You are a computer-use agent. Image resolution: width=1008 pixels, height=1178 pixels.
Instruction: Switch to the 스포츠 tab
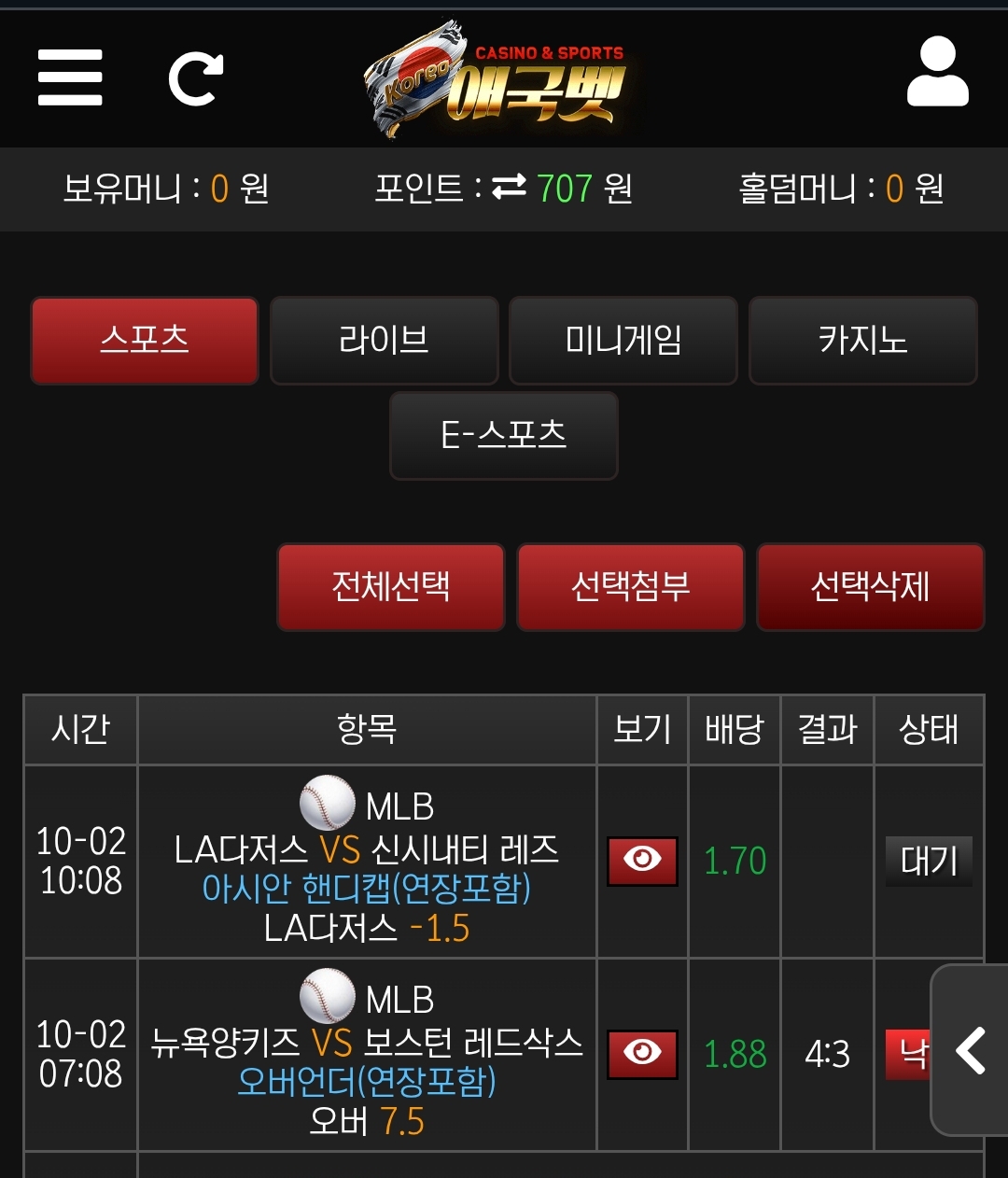[145, 341]
